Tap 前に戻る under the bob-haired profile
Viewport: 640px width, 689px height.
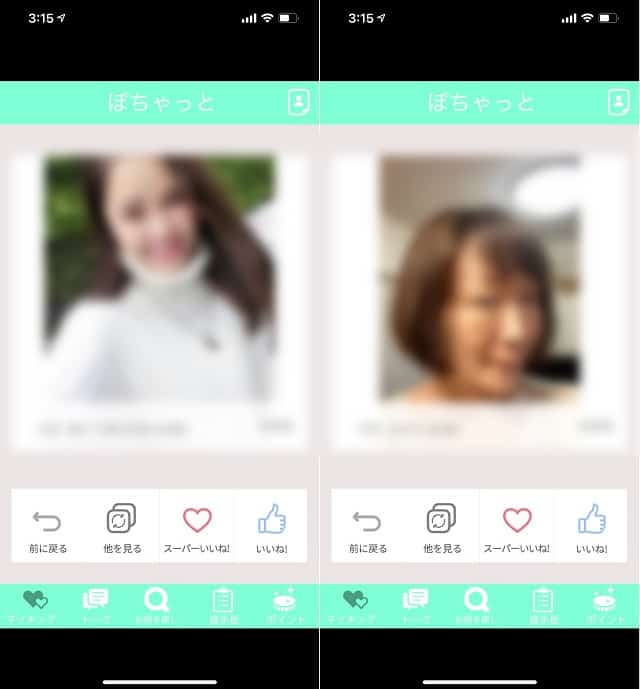pyautogui.click(x=367, y=527)
